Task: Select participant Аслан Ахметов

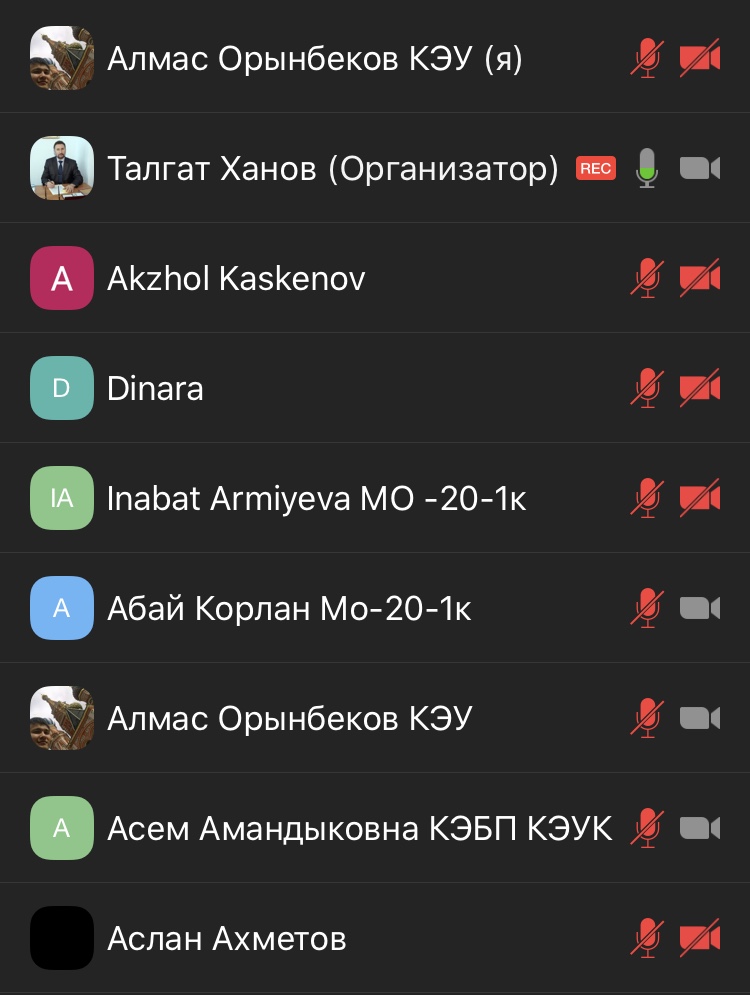Action: (x=227, y=939)
